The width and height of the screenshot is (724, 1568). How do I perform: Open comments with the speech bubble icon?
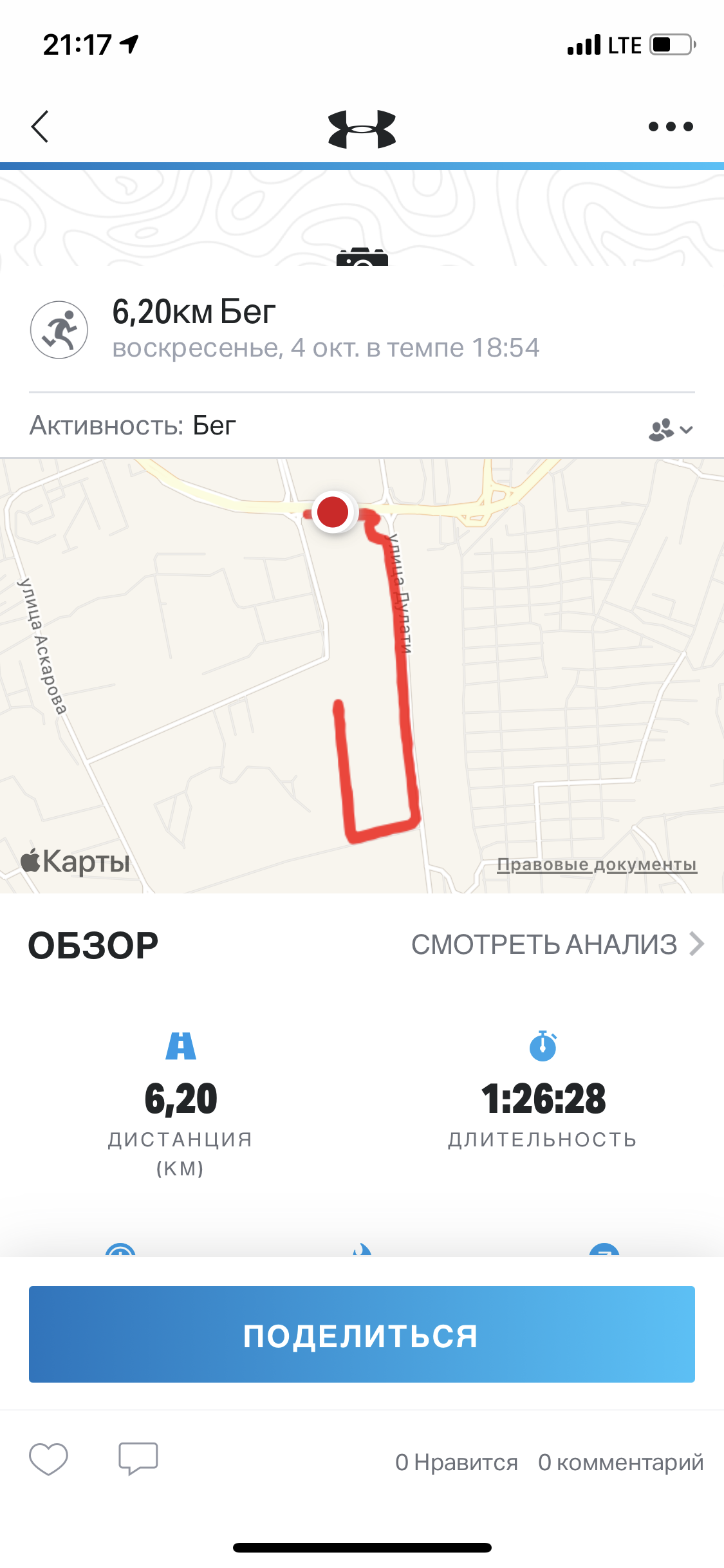pos(138,1458)
